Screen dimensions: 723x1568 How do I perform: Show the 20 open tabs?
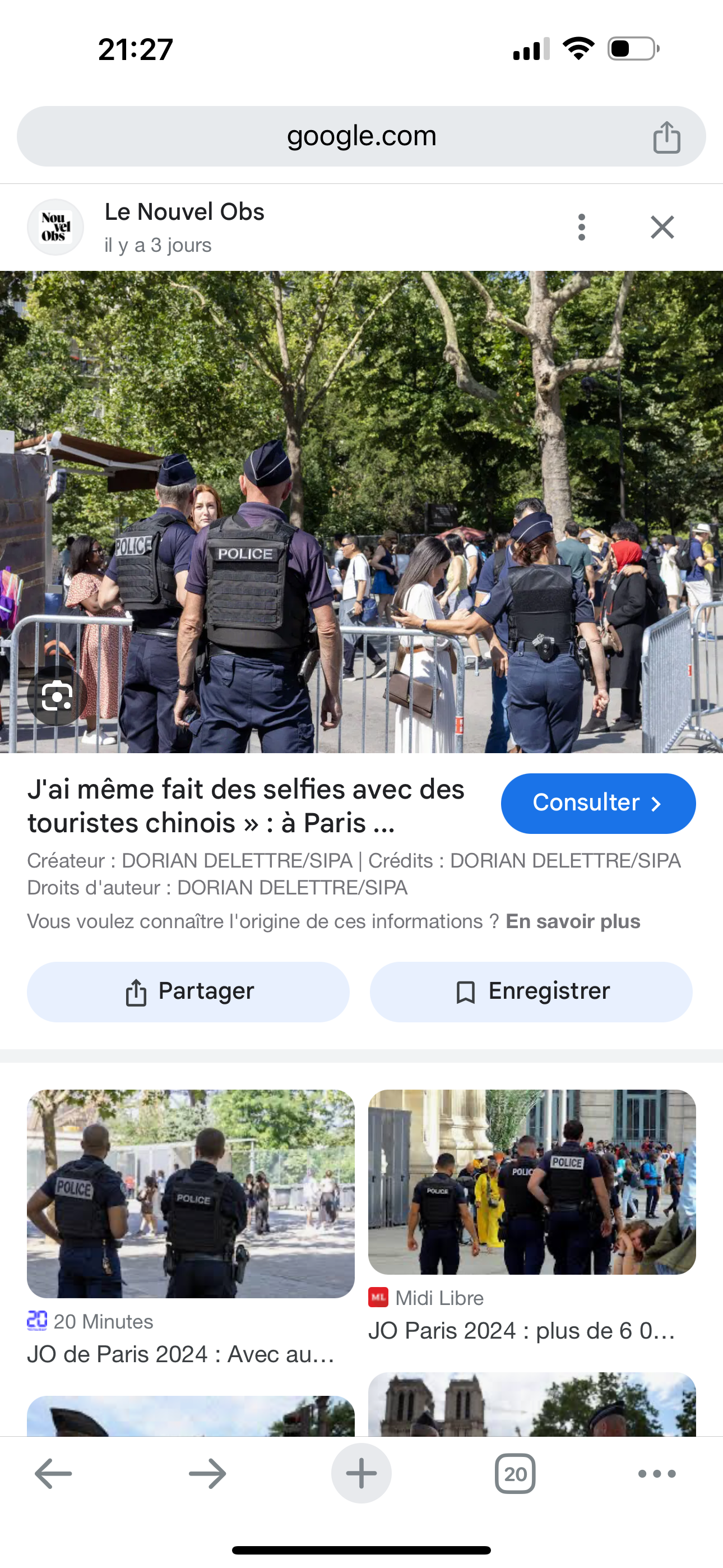pos(515,1474)
